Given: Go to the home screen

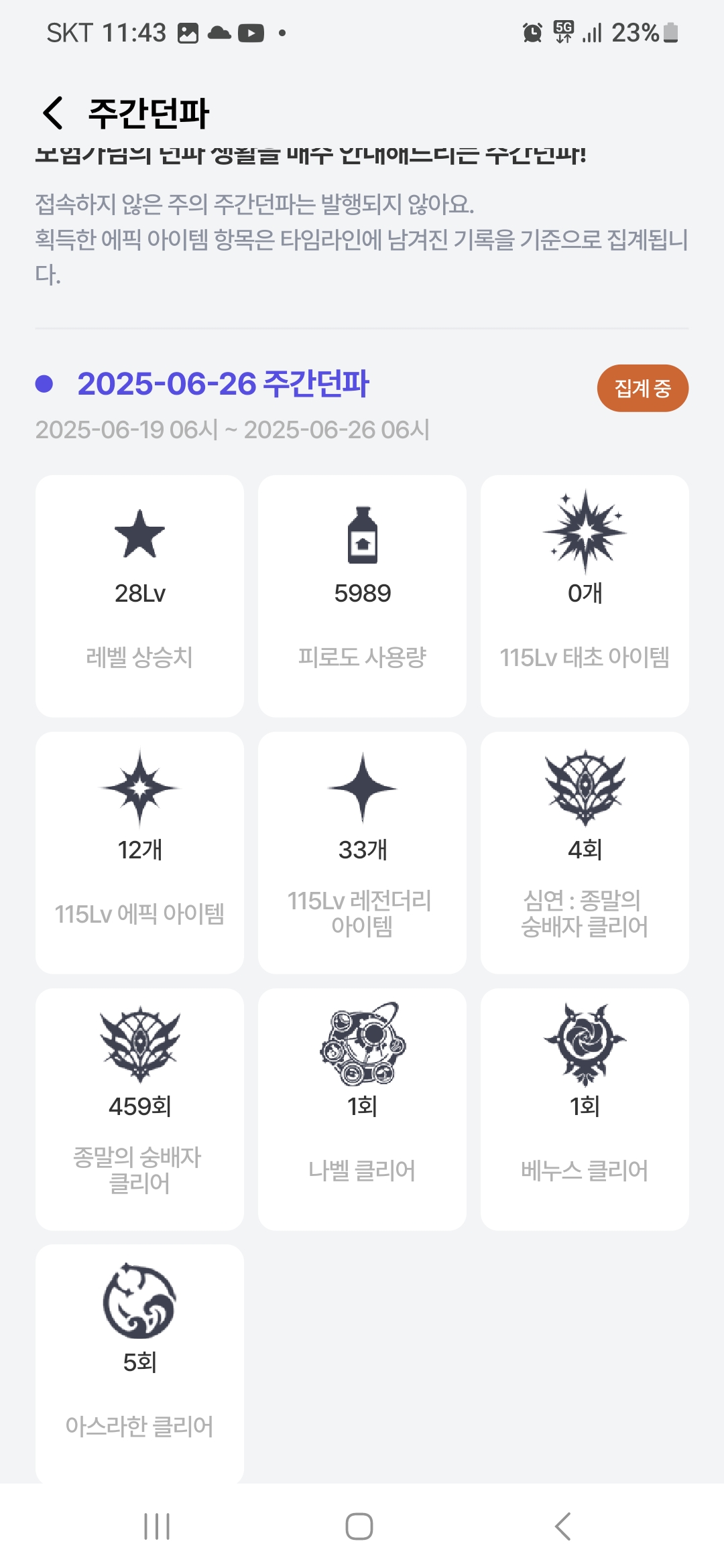Looking at the screenshot, I should coord(359,1526).
